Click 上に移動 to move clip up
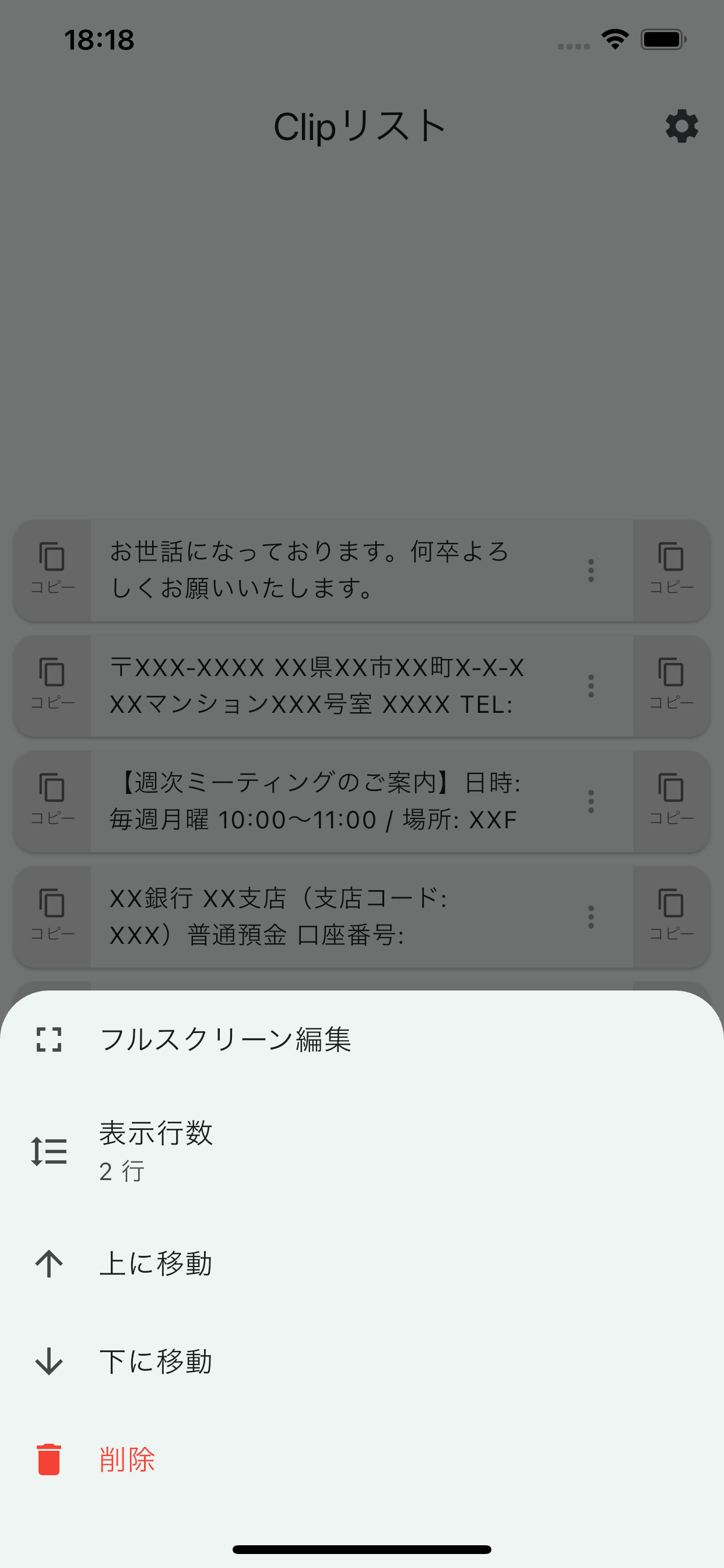 click(156, 1263)
